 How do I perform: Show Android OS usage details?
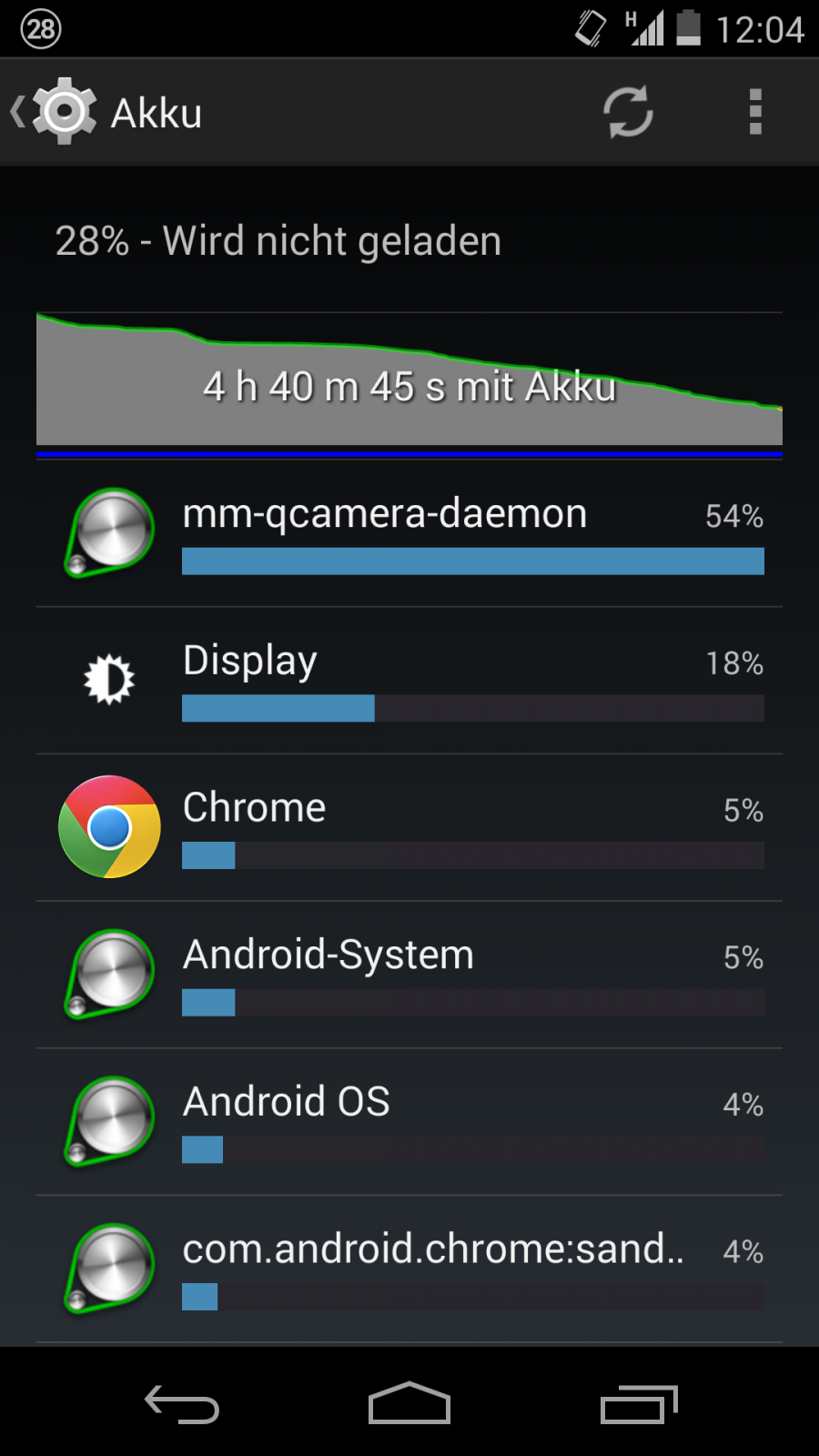click(x=409, y=1123)
